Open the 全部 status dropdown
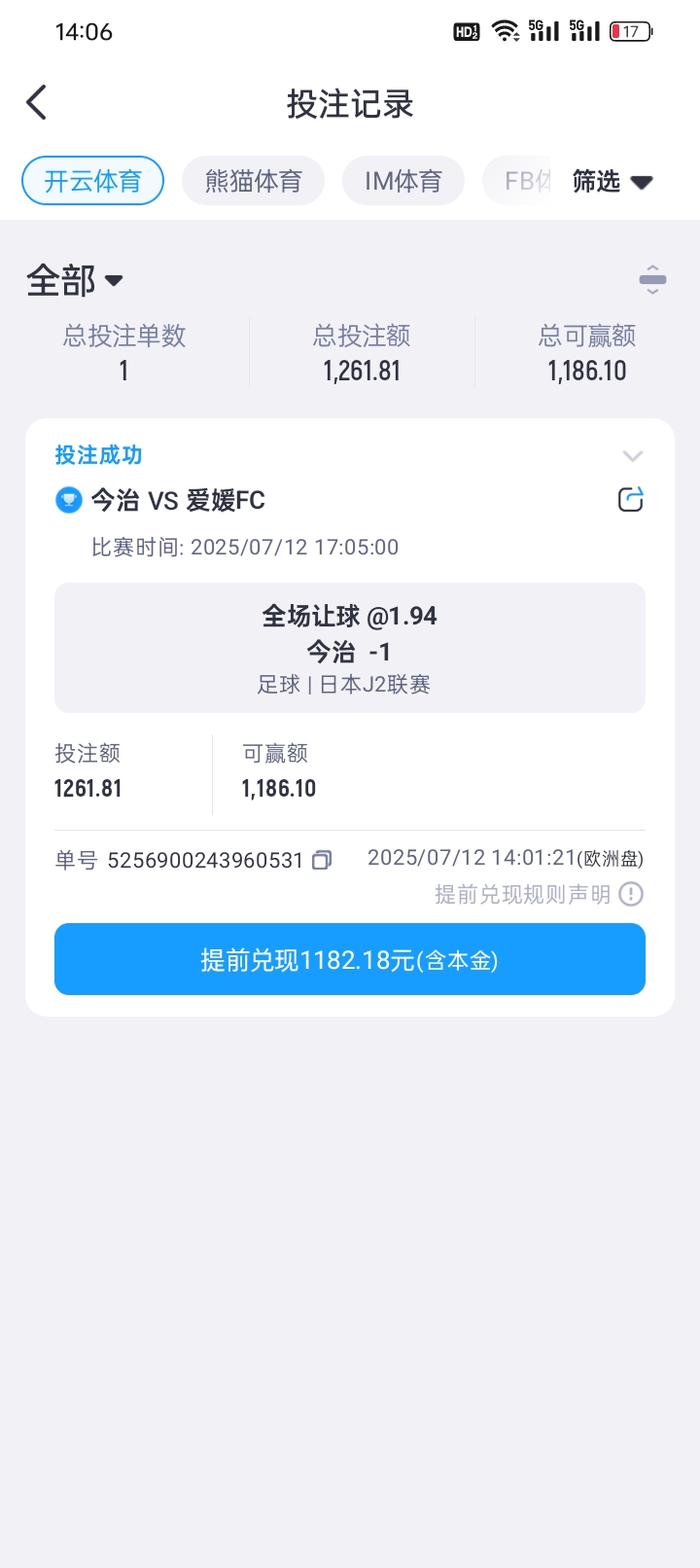The image size is (700, 1568). (x=75, y=281)
